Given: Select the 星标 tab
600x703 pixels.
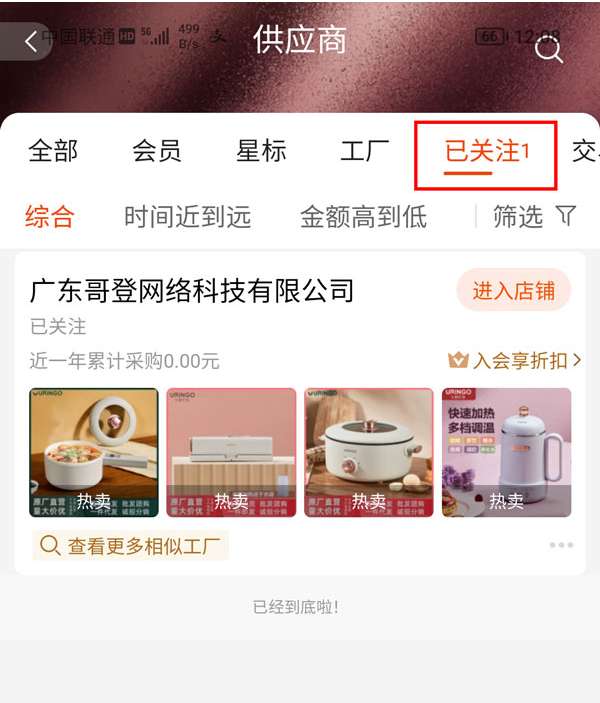Looking at the screenshot, I should coord(261,151).
